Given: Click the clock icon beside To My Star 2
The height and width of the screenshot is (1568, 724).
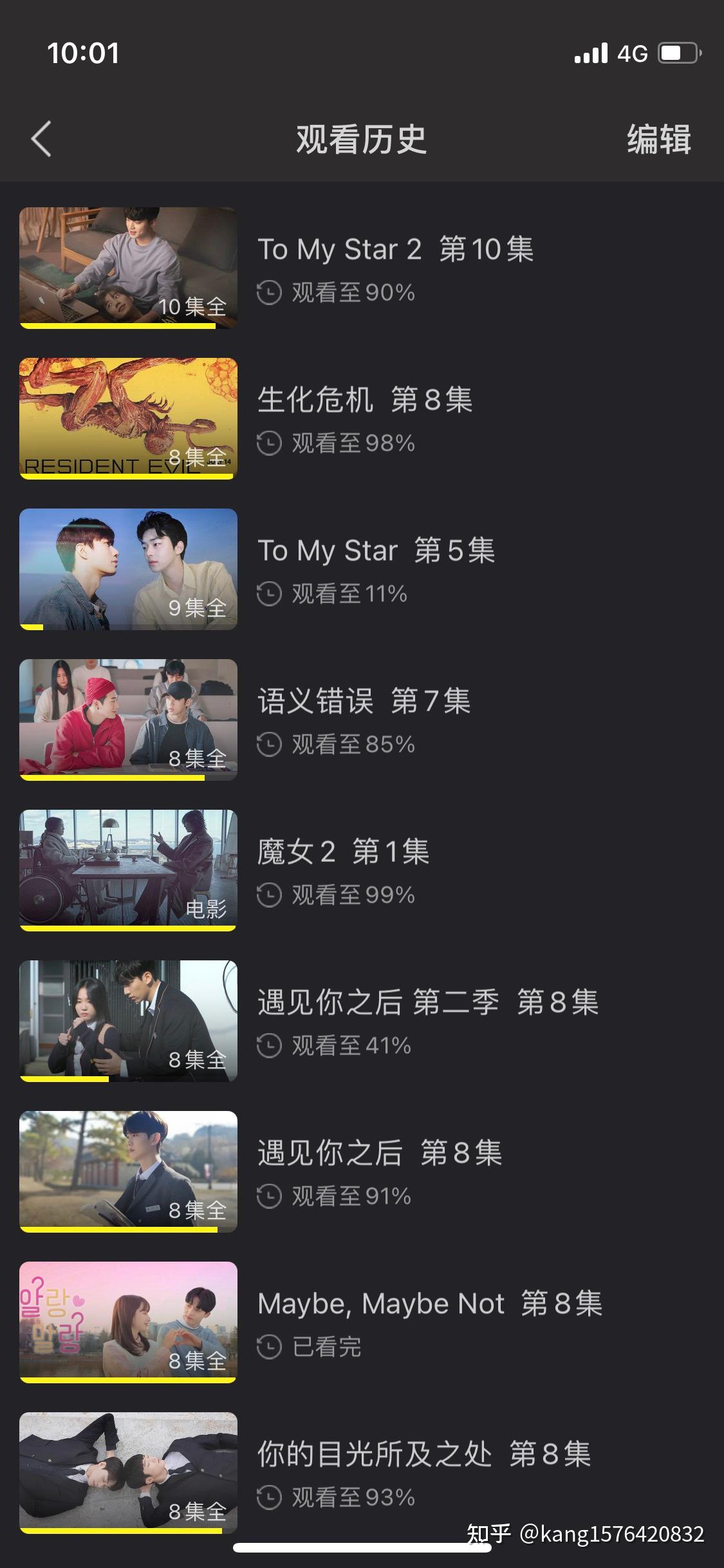Looking at the screenshot, I should pos(271,293).
